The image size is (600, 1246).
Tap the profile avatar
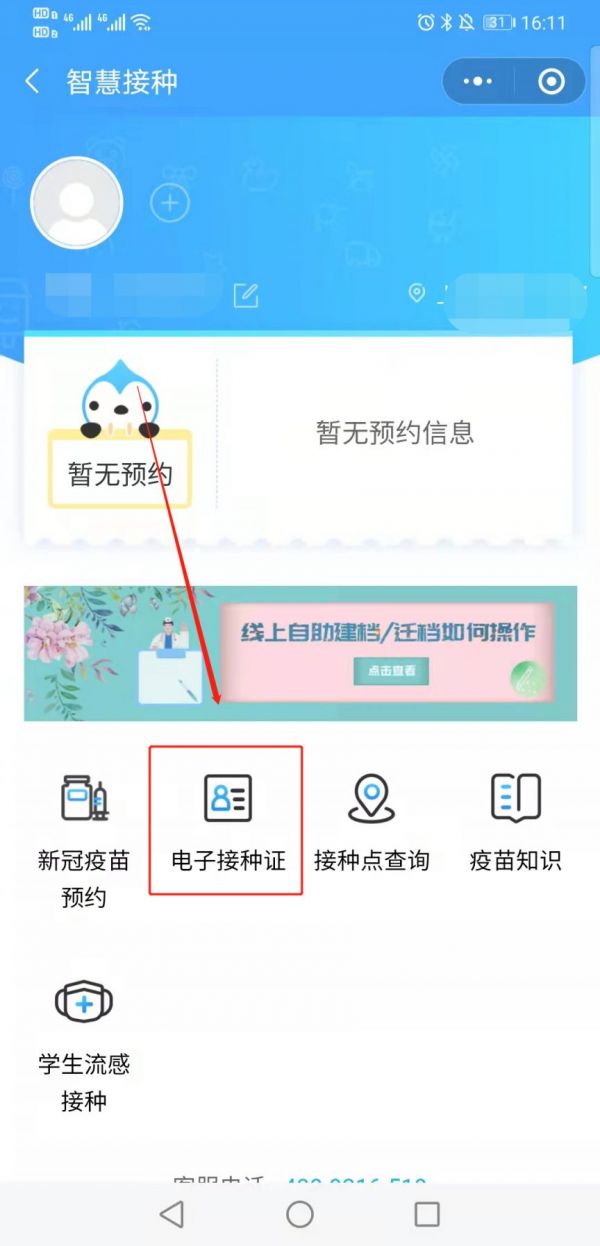[x=77, y=203]
